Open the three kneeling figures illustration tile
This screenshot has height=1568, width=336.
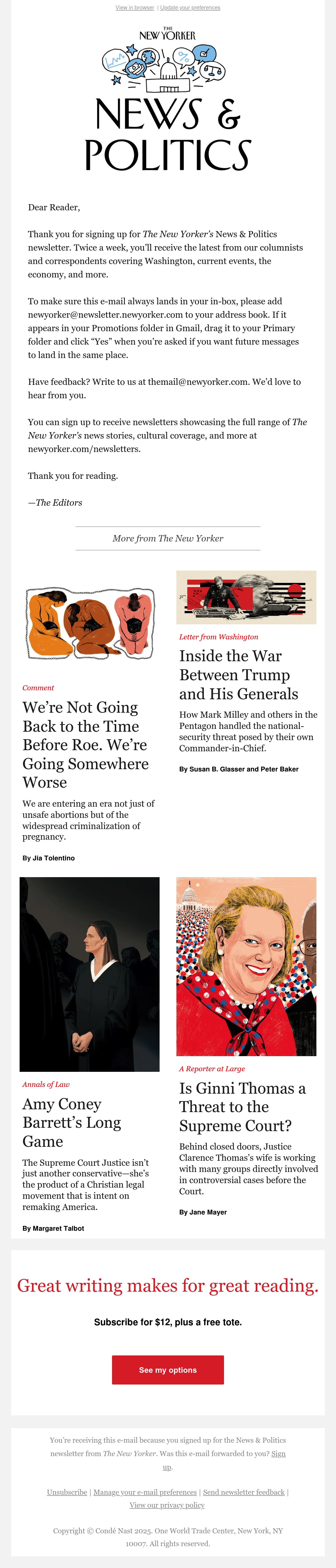pos(90,623)
